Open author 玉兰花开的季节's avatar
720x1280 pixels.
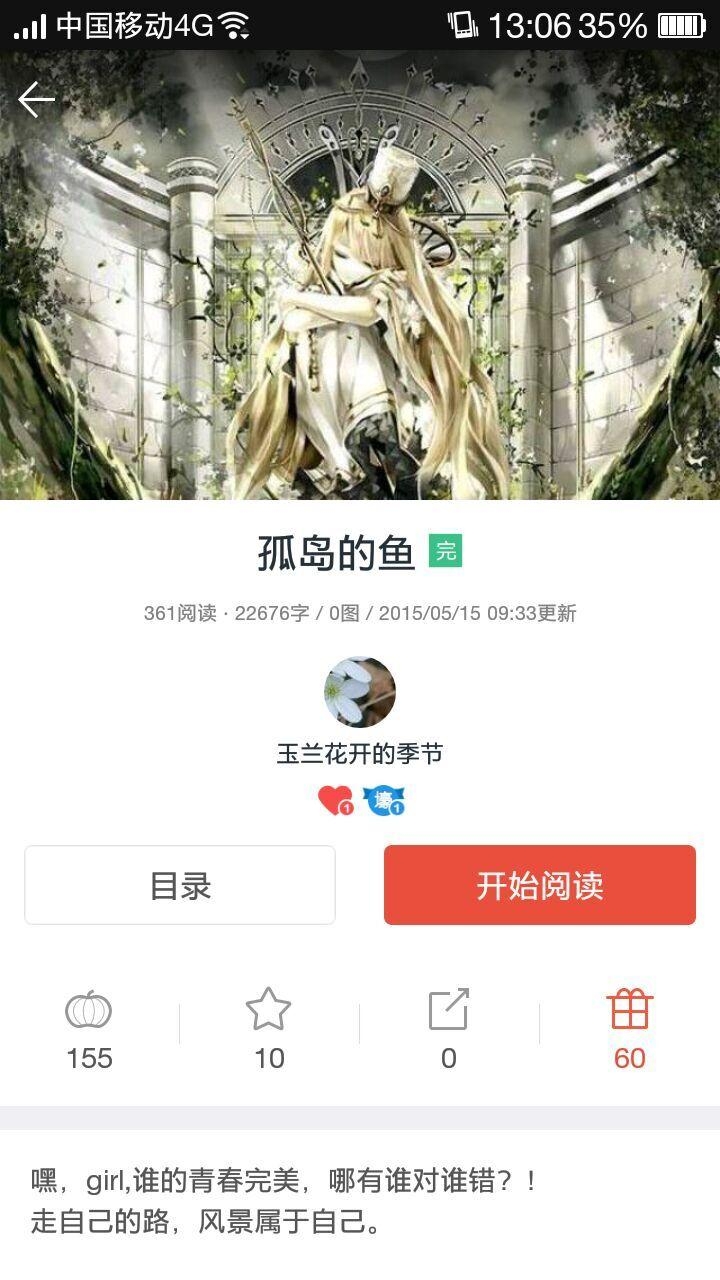pyautogui.click(x=360, y=692)
